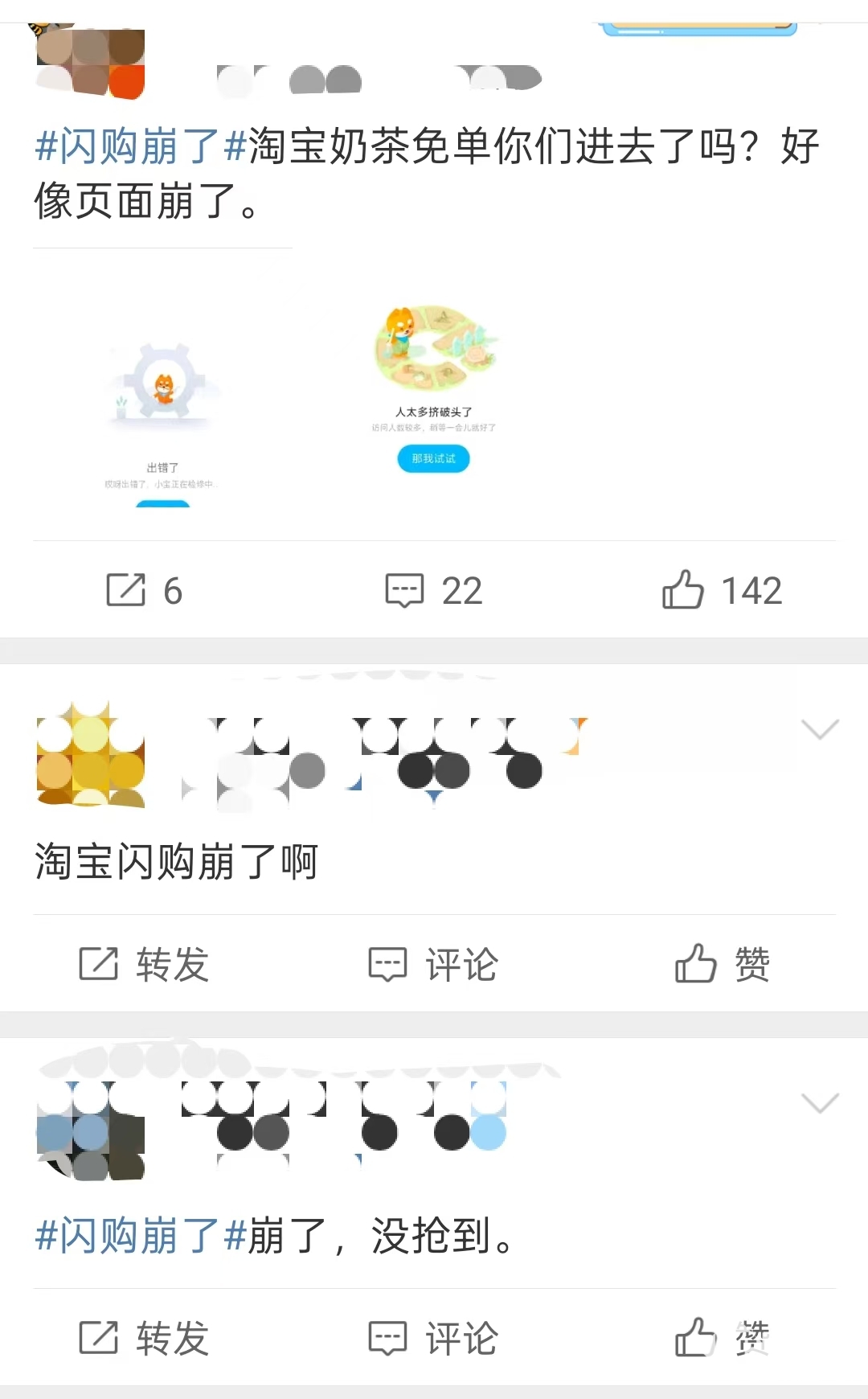The width and height of the screenshot is (868, 1399).
Task: Open the 22 comments on the first post
Action: point(434,590)
